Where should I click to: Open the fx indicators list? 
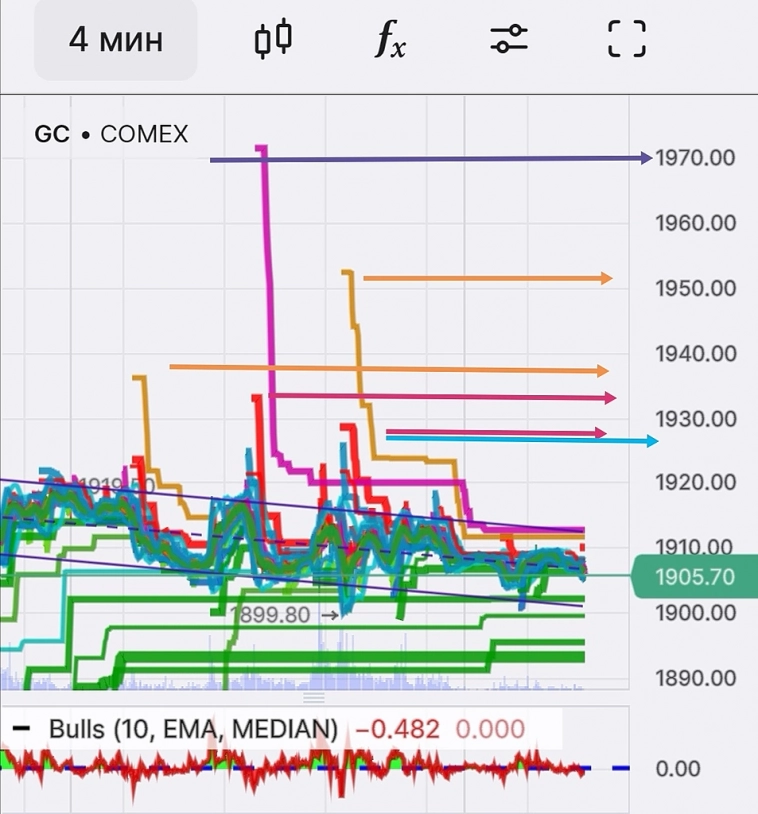pyautogui.click(x=390, y=41)
